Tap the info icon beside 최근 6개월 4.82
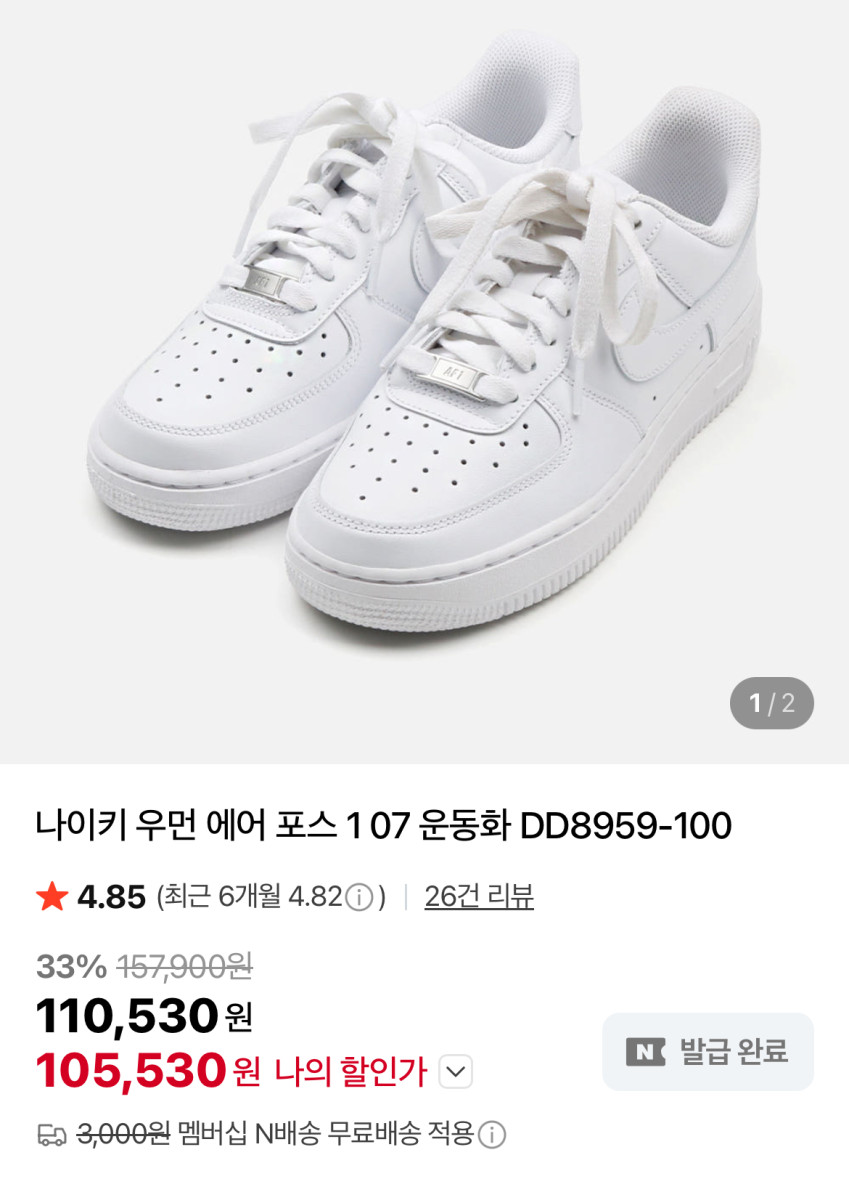The width and height of the screenshot is (849, 1179). click(359, 898)
